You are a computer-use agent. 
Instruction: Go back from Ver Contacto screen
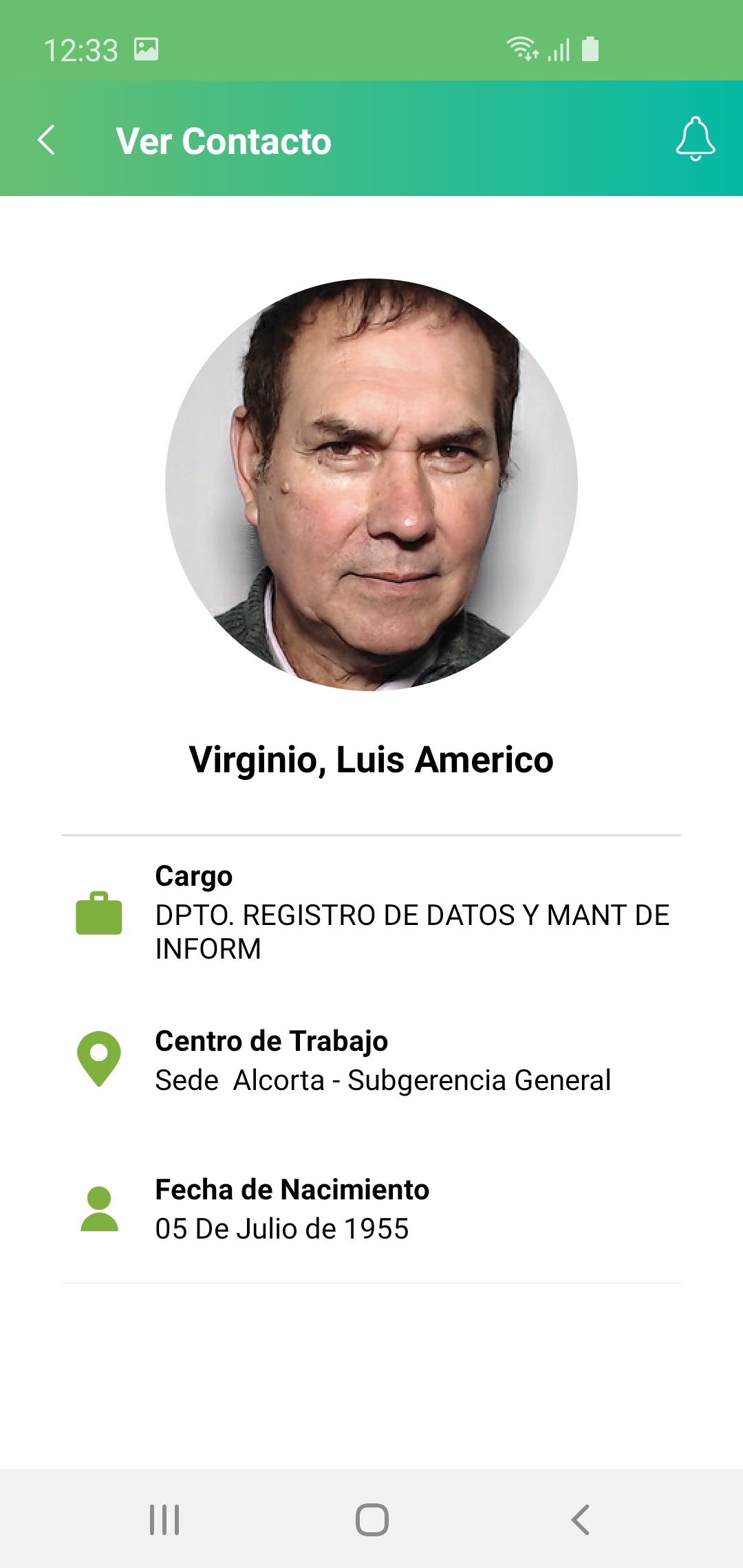[46, 140]
